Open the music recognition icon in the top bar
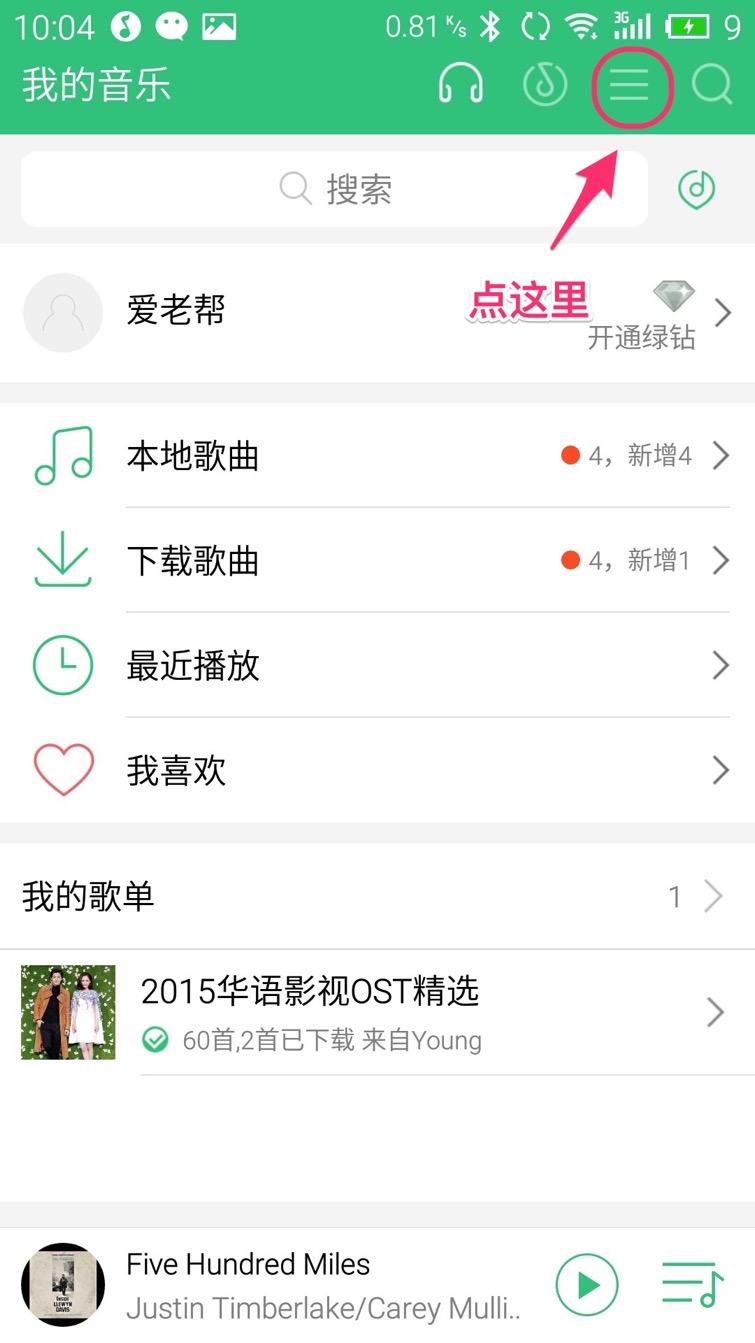 point(545,86)
